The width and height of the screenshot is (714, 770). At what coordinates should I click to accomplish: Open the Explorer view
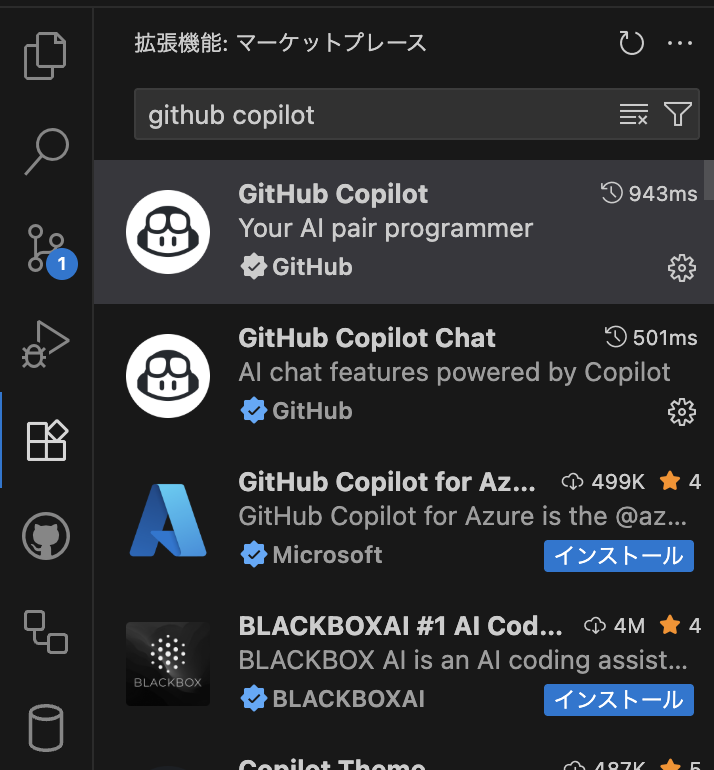coord(46,56)
